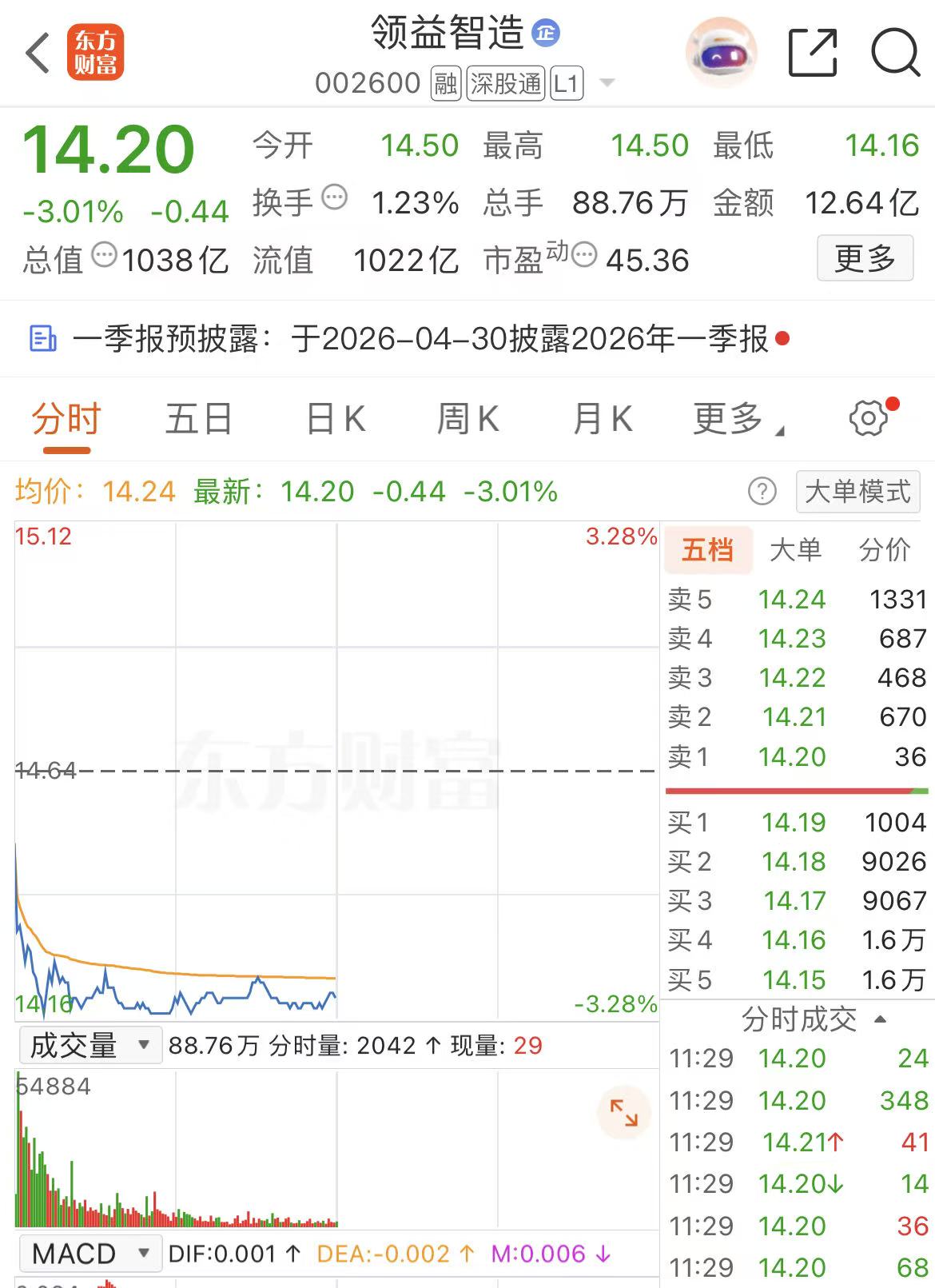
Task: Expand chart to fullscreen
Action: [x=623, y=1112]
